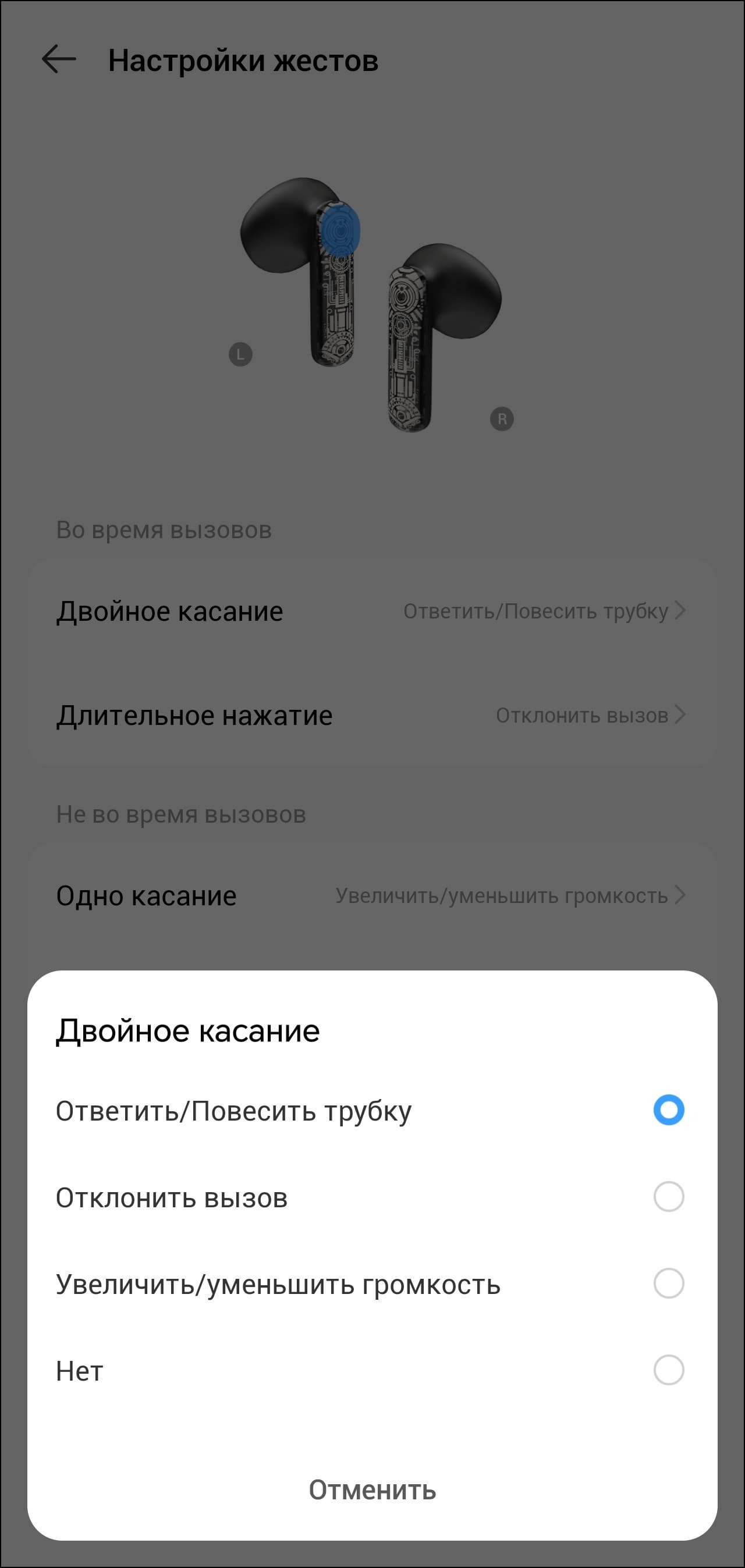Image resolution: width=745 pixels, height=1568 pixels.
Task: Pick the Нет option
Action: (668, 1370)
